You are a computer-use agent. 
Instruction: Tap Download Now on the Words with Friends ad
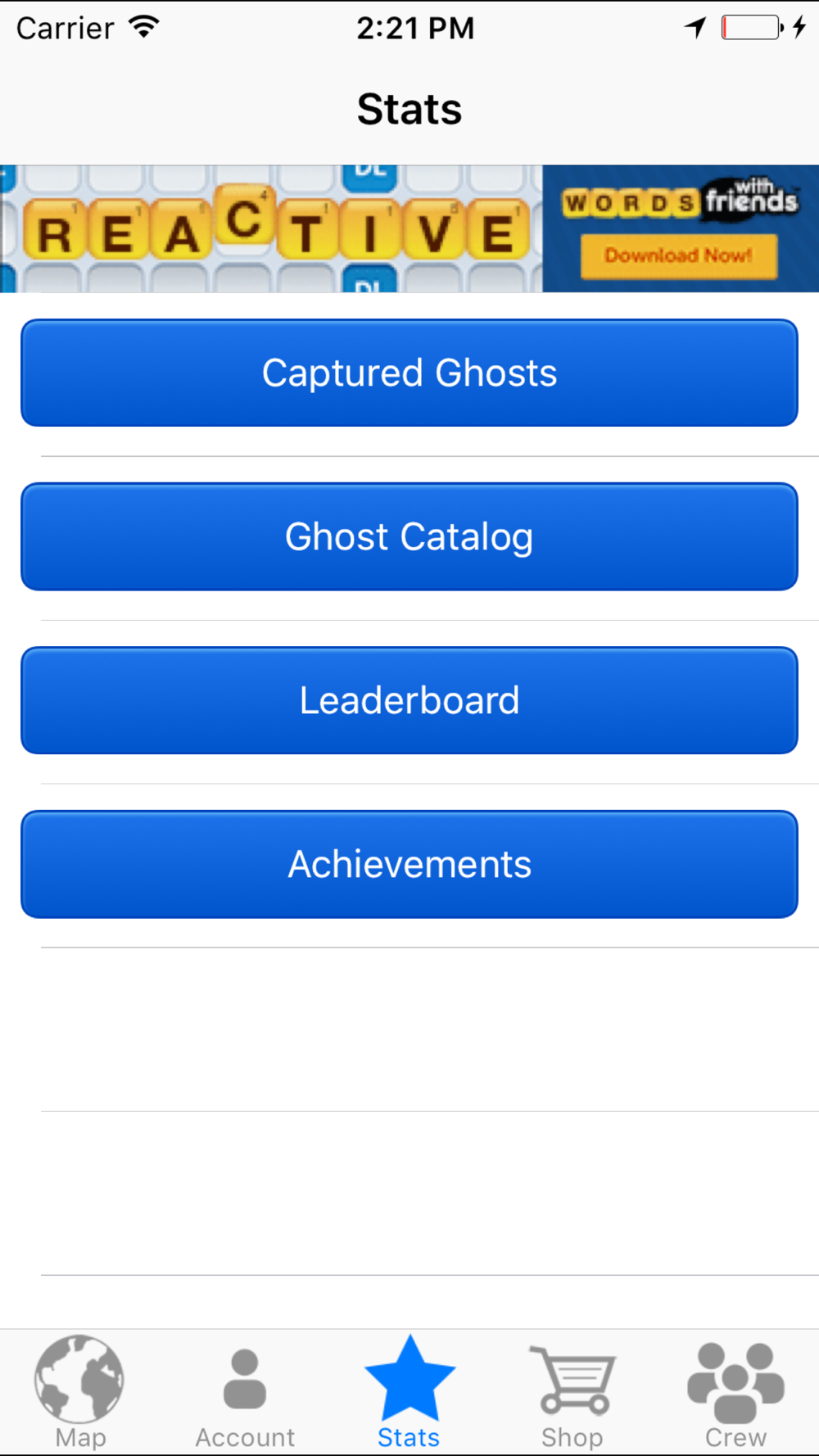[x=679, y=256]
